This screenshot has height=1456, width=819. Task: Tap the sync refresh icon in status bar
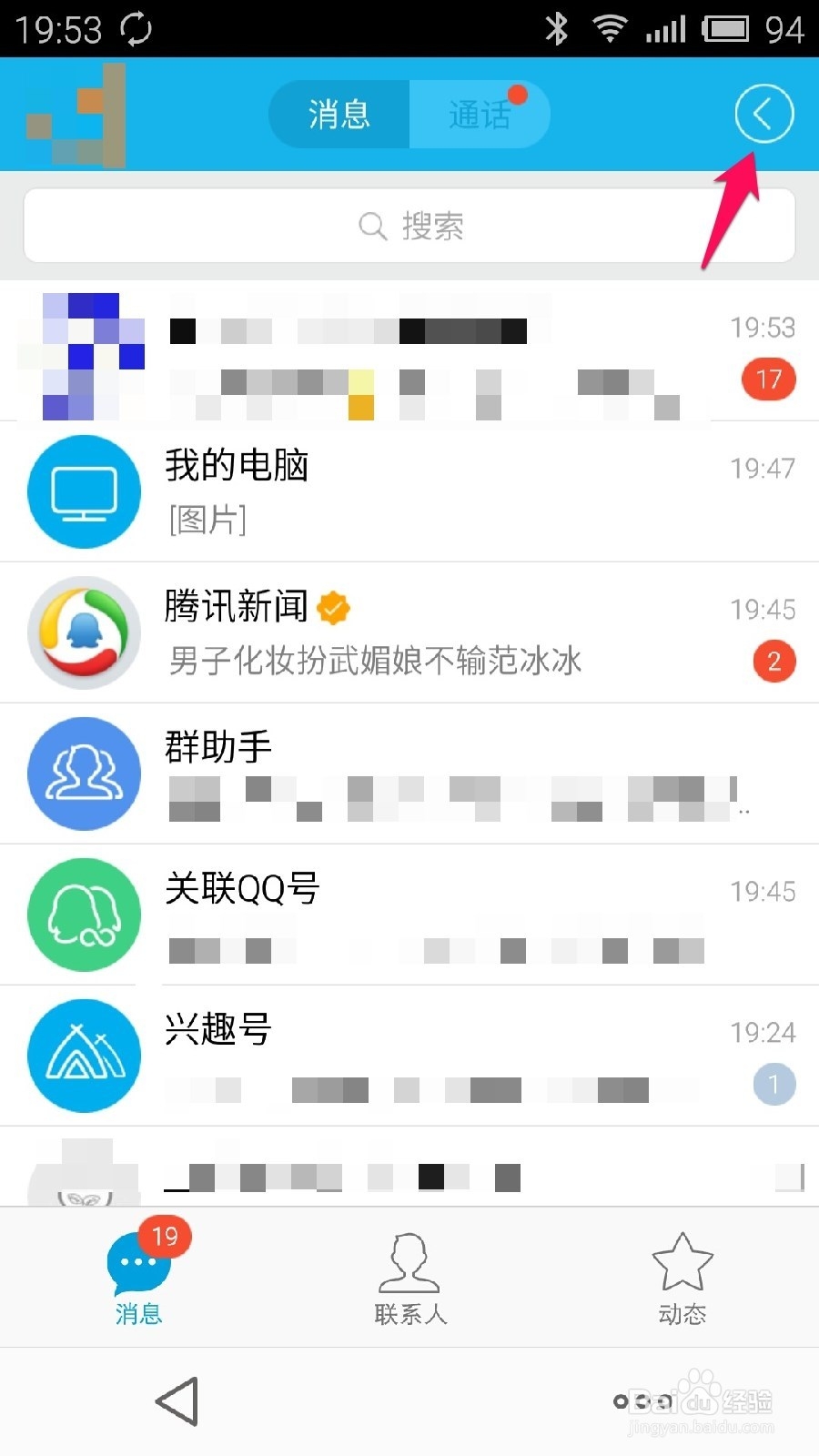[x=135, y=29]
